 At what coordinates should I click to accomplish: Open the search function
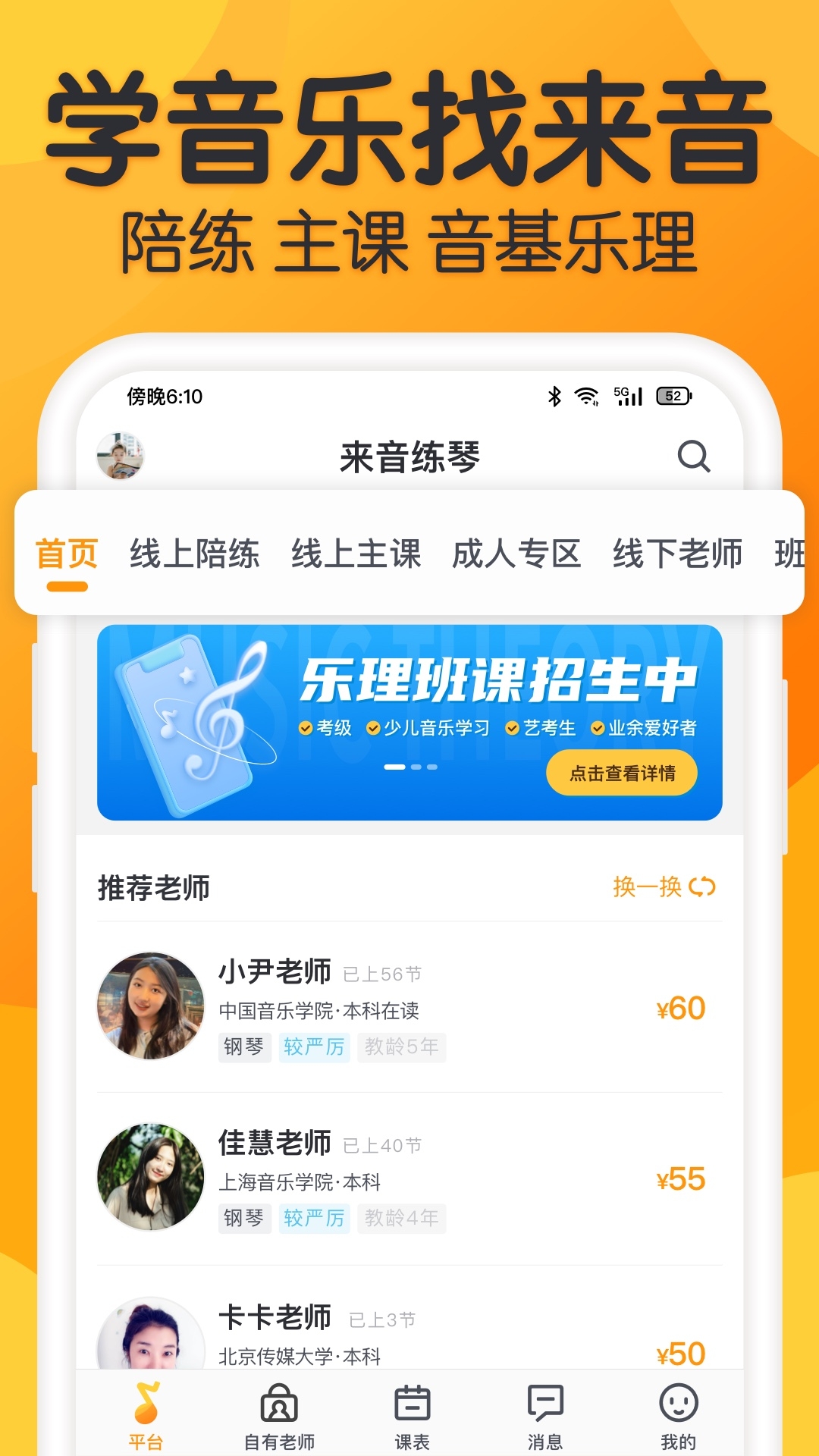tap(692, 456)
